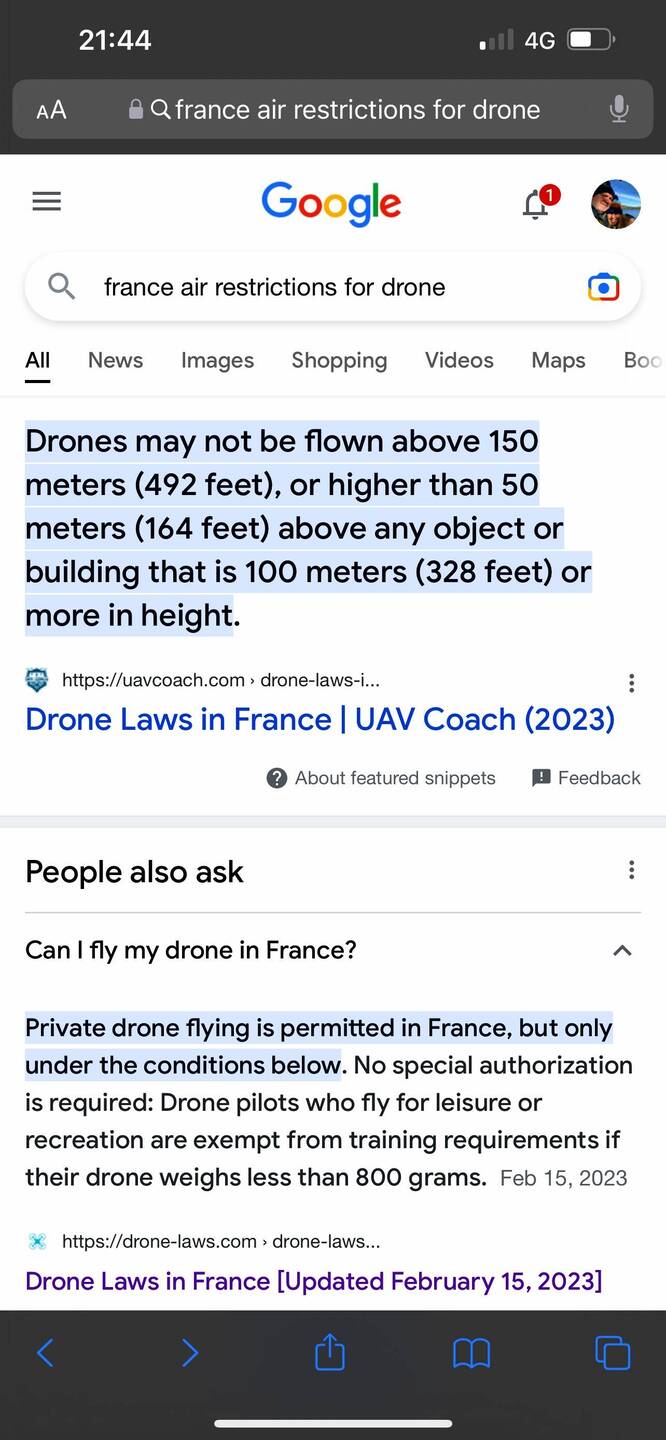Open the Safari reader AA menu
Viewport: 666px width, 1440px height.
pos(51,110)
